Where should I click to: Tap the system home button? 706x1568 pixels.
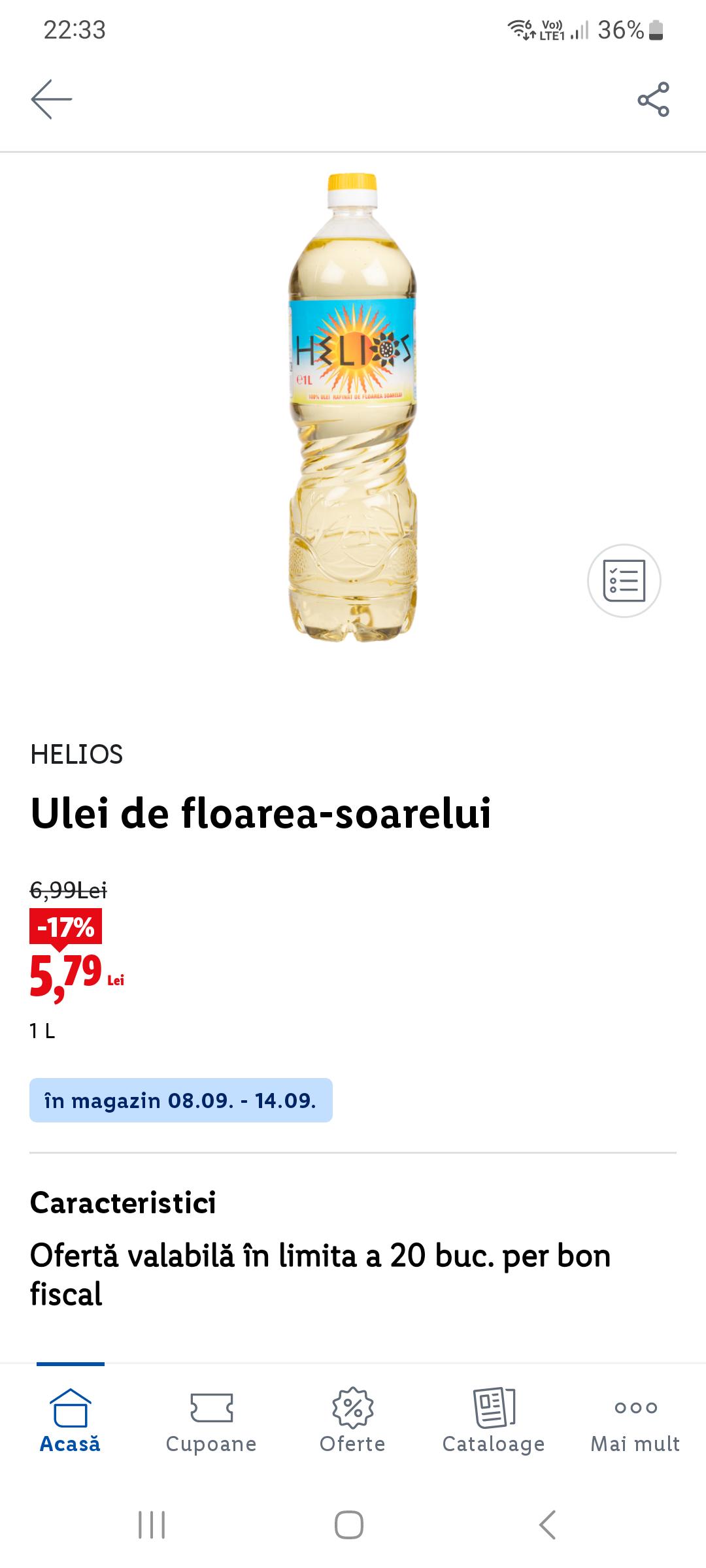click(x=349, y=1525)
